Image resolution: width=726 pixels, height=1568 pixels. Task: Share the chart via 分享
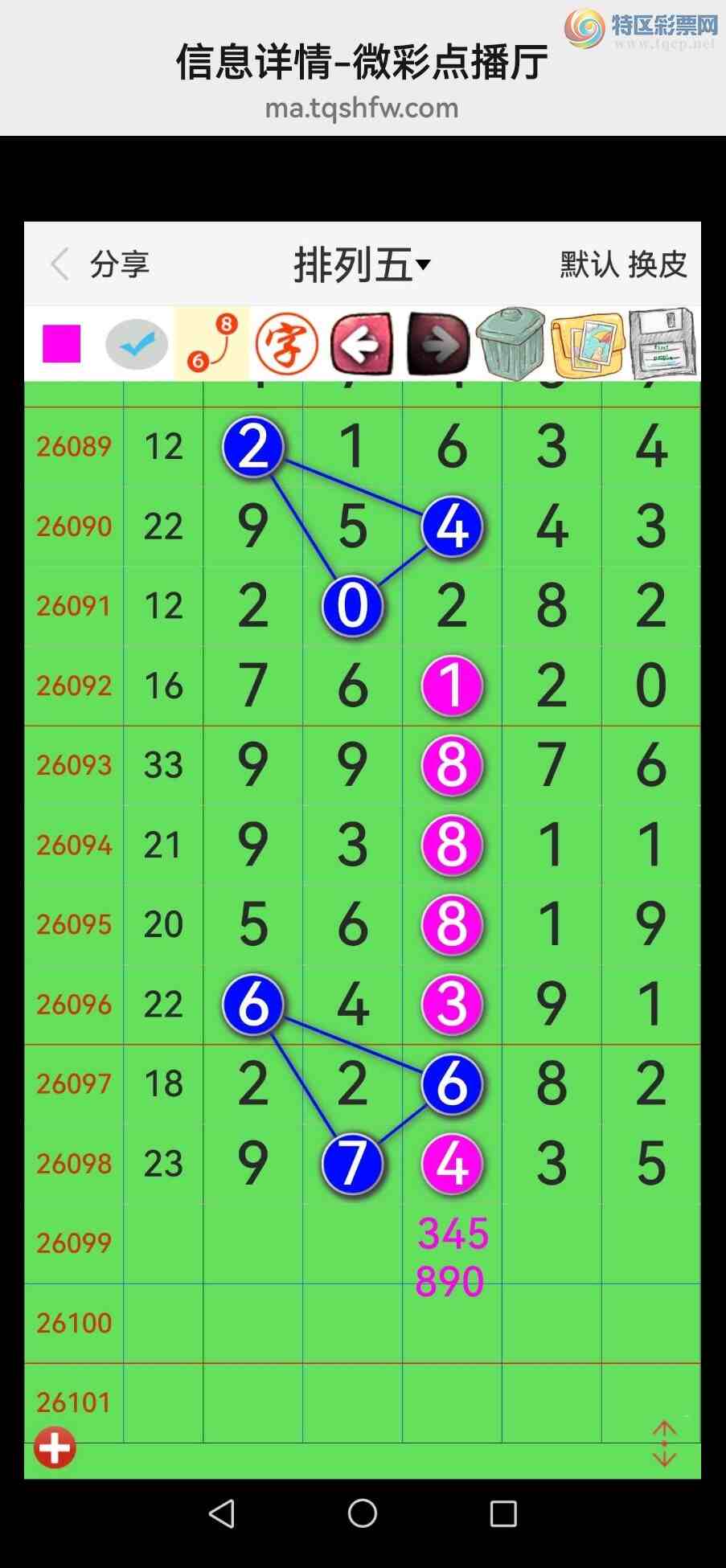[x=119, y=264]
